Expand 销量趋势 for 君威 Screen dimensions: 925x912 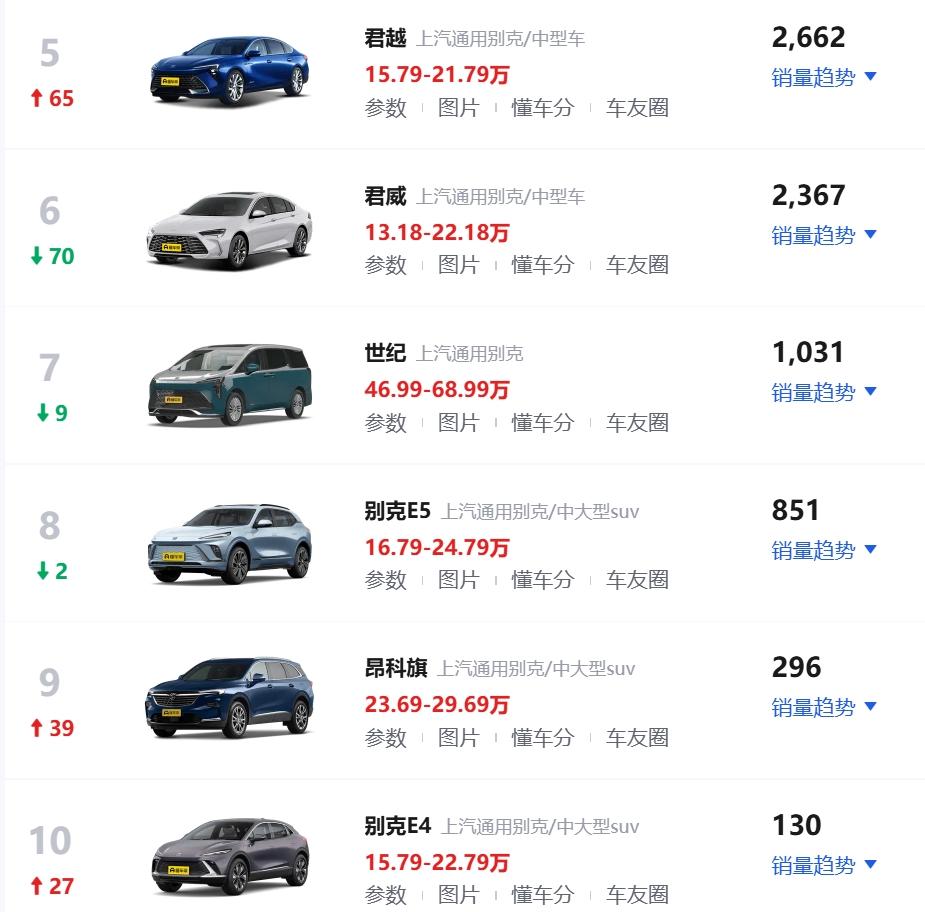point(823,235)
